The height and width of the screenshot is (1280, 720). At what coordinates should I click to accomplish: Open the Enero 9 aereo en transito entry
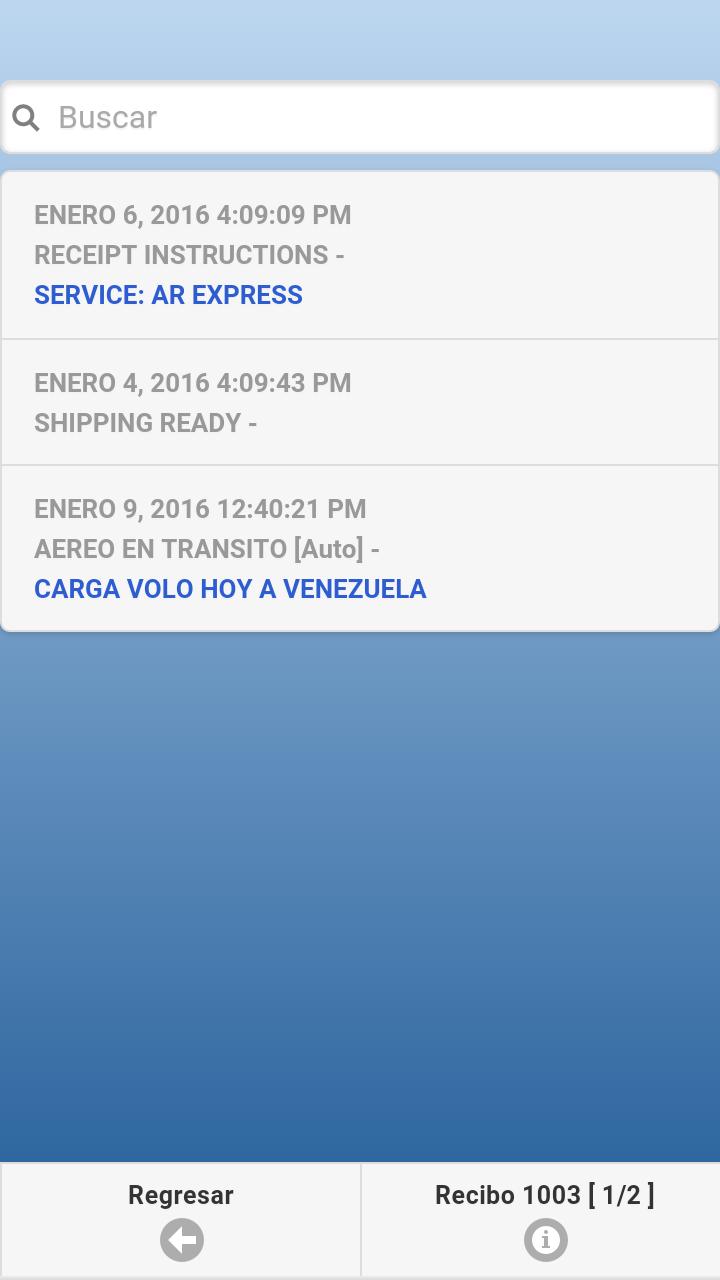(x=360, y=549)
